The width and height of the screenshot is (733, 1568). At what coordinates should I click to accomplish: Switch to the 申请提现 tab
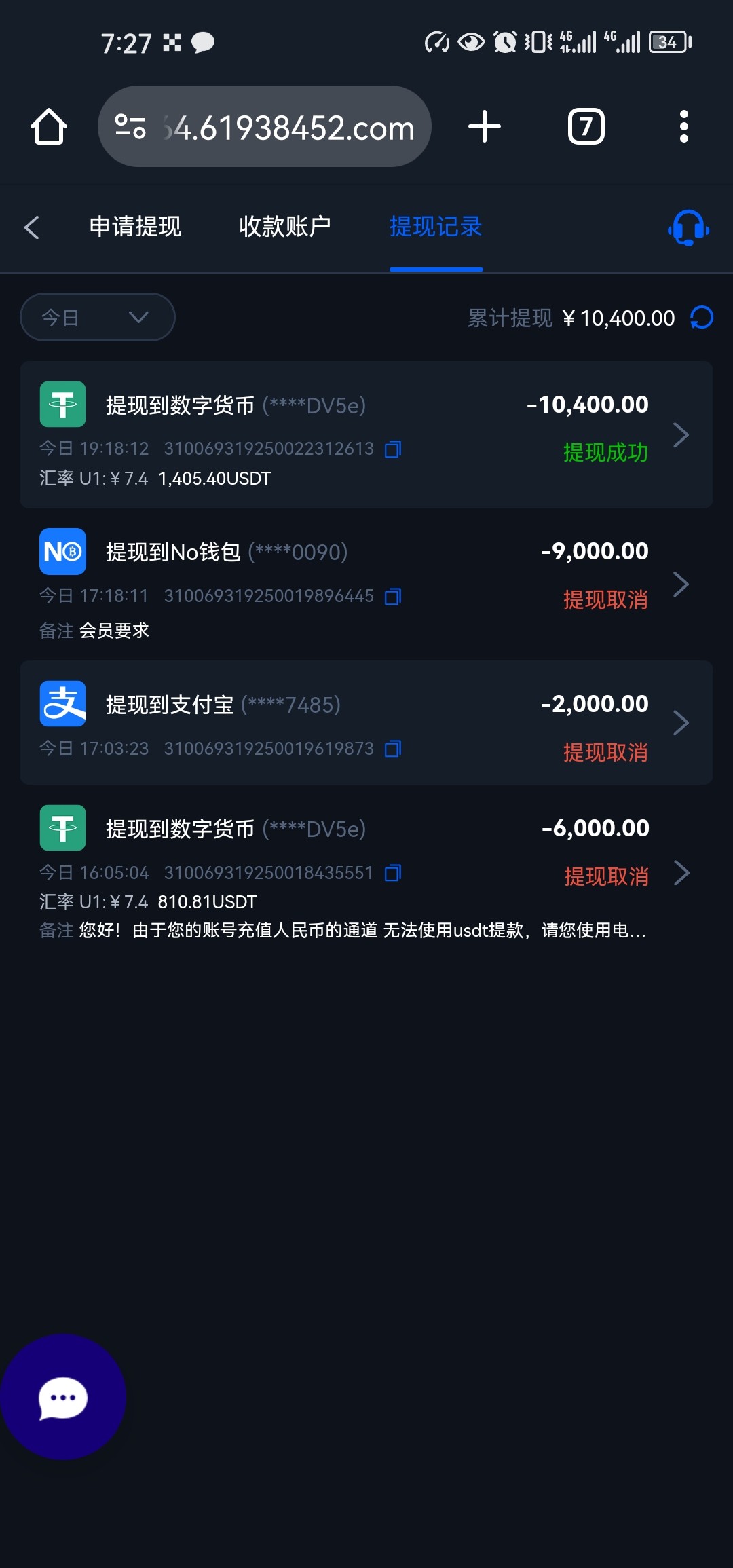[x=135, y=227]
